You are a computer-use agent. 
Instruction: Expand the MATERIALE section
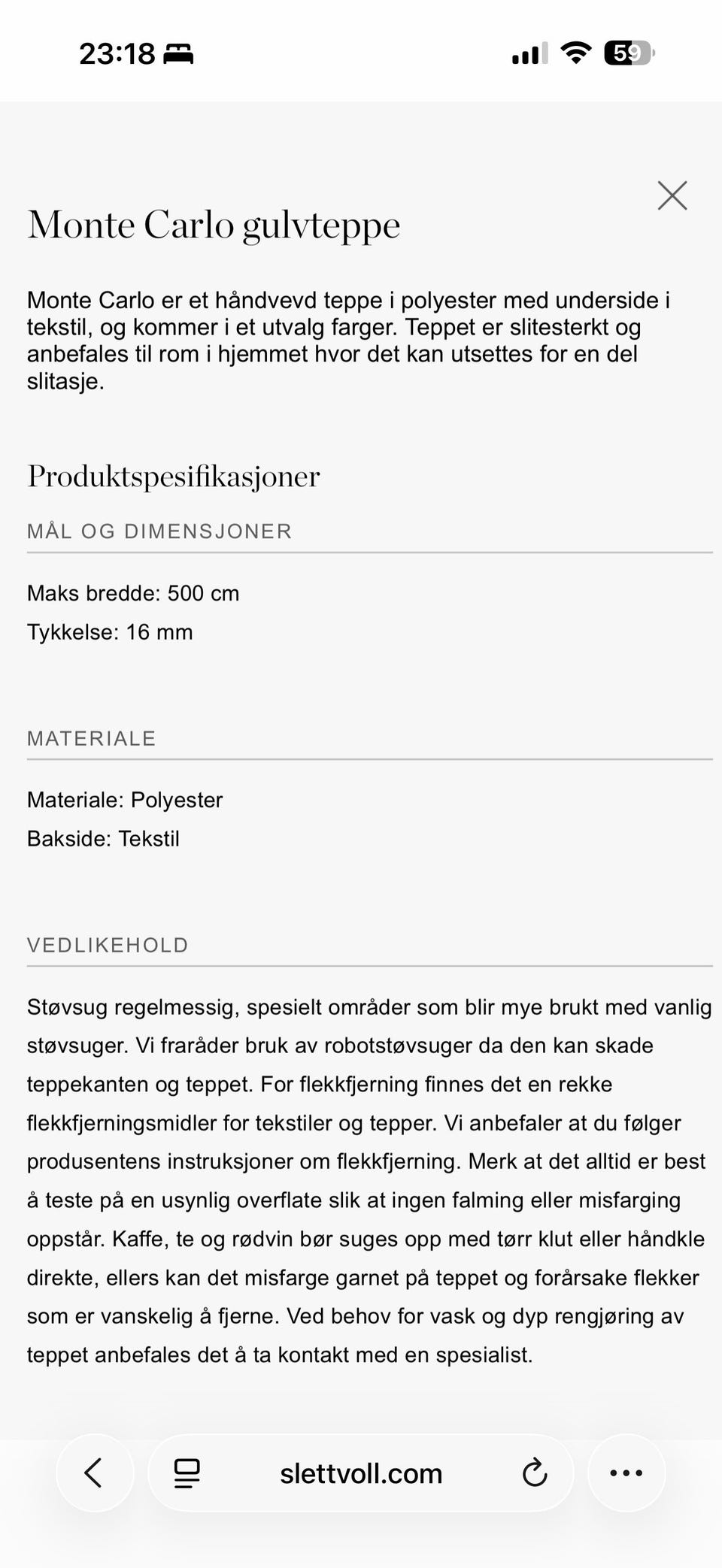click(91, 738)
